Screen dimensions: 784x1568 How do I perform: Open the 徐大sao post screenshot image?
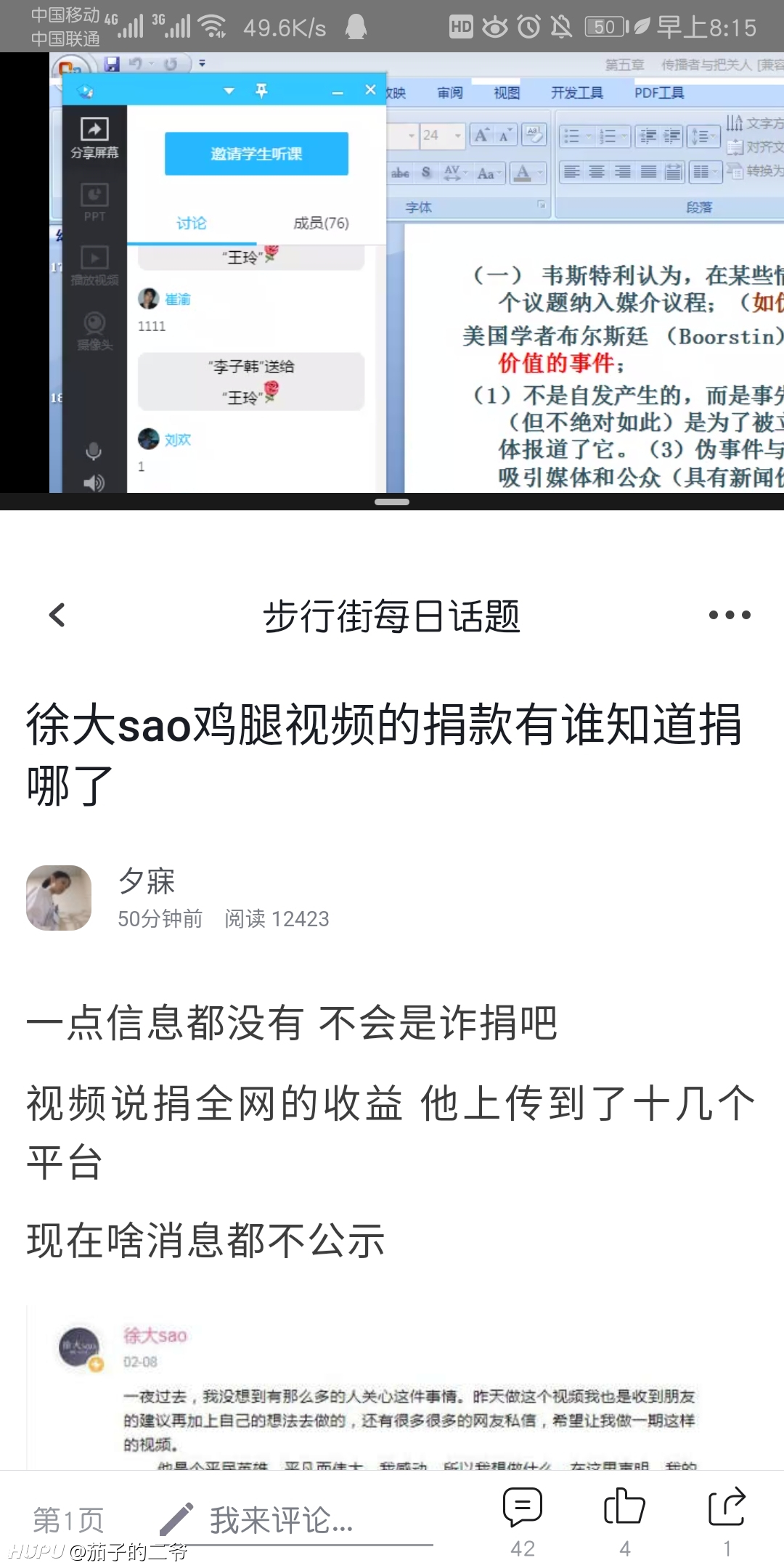(392, 1387)
